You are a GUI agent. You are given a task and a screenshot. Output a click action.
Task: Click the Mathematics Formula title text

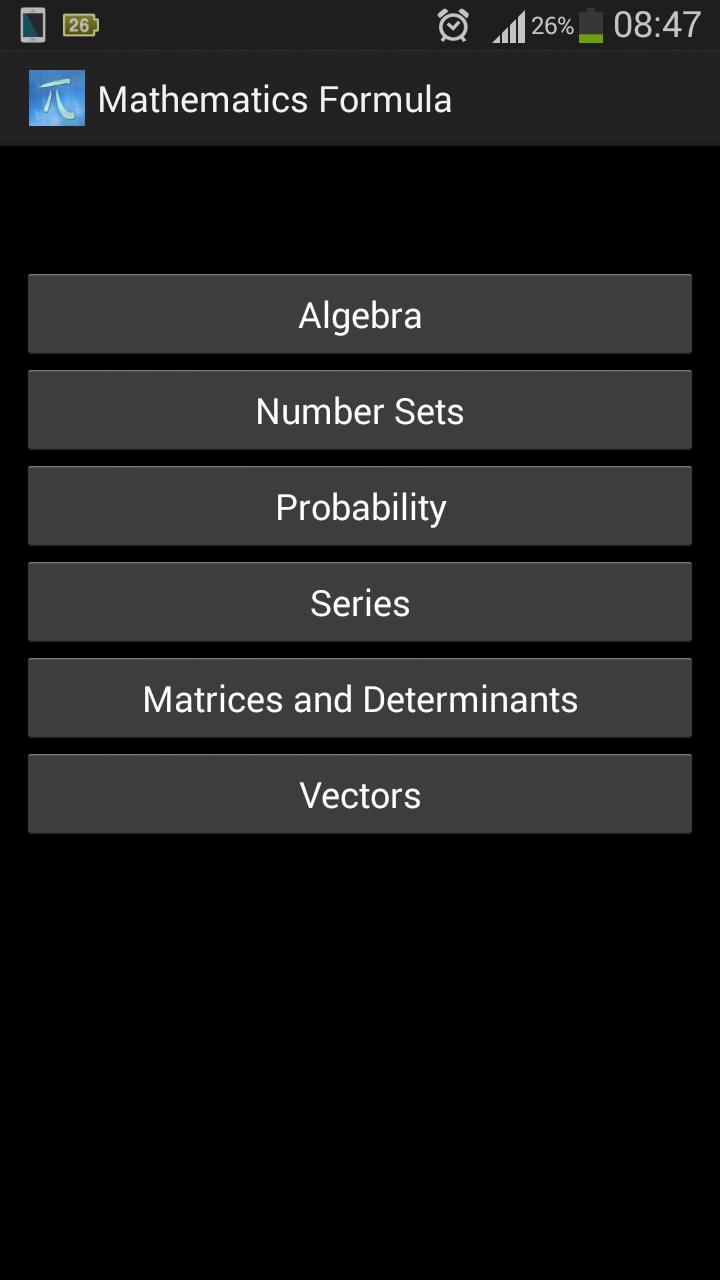(274, 97)
